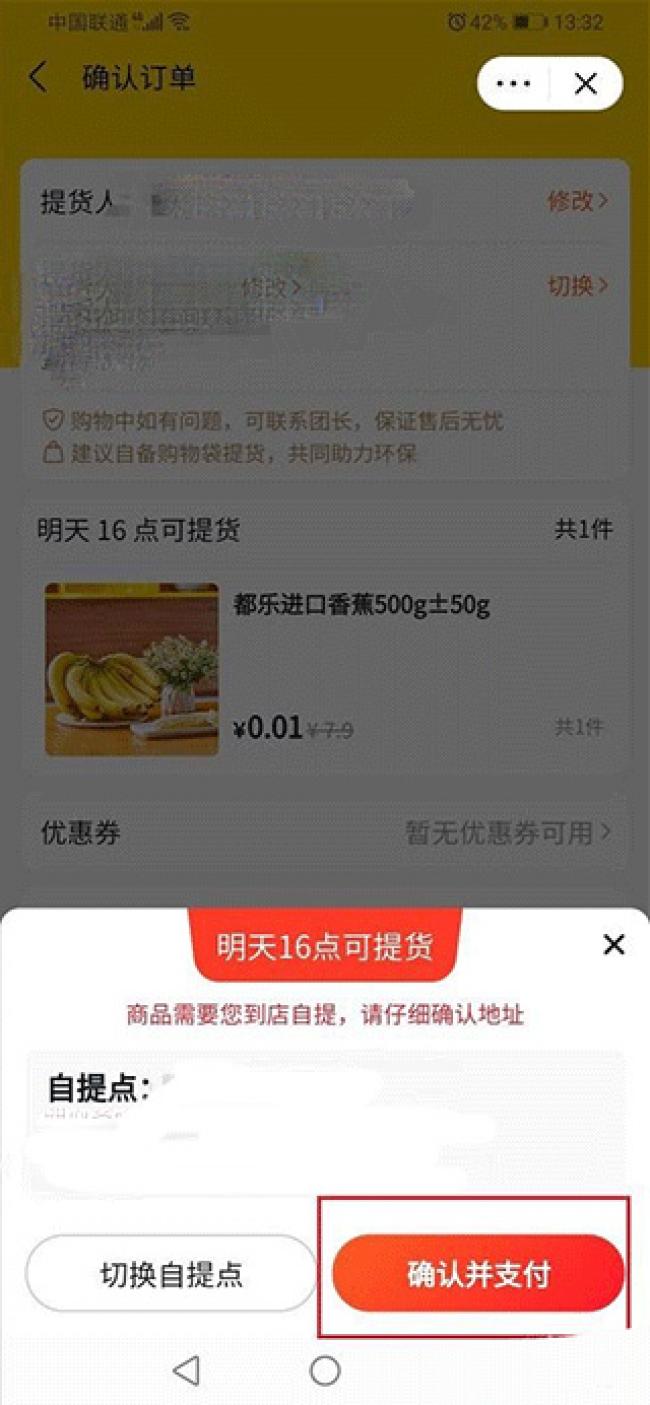Tap the system home circle button
Screen dimensions: 650x1405
[x=325, y=1370]
